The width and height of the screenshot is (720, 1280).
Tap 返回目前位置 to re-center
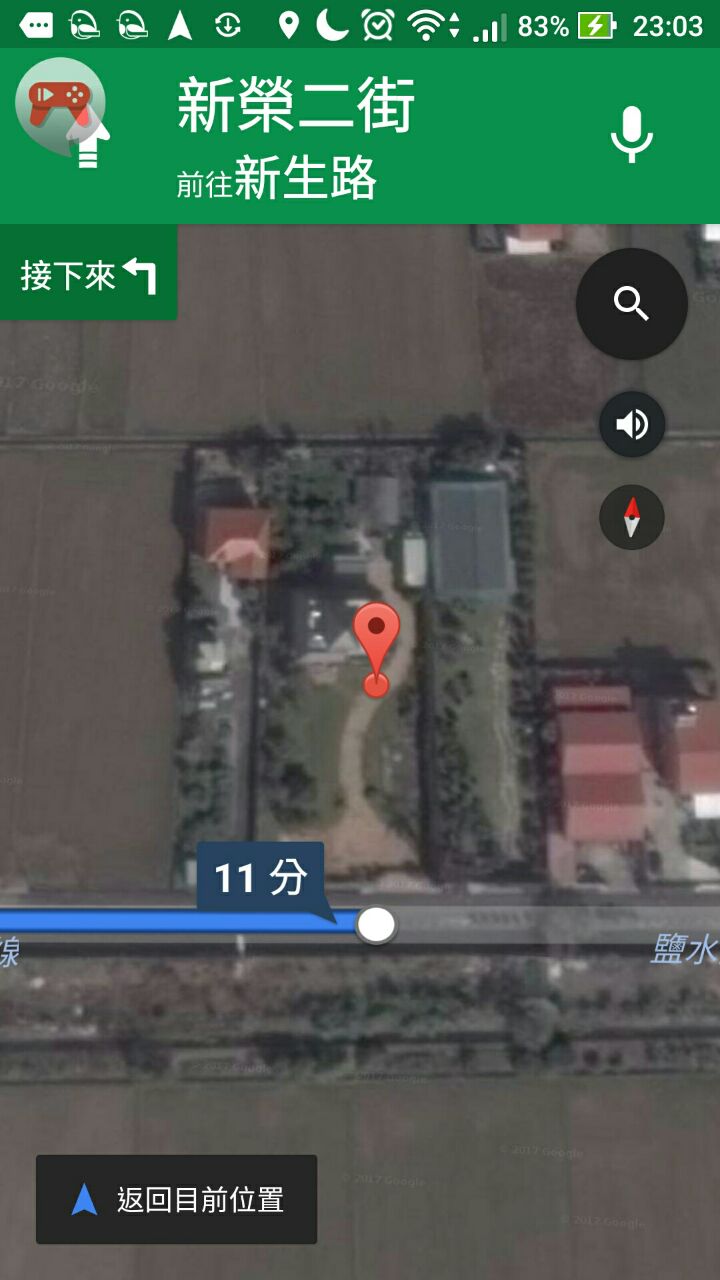(x=177, y=1199)
